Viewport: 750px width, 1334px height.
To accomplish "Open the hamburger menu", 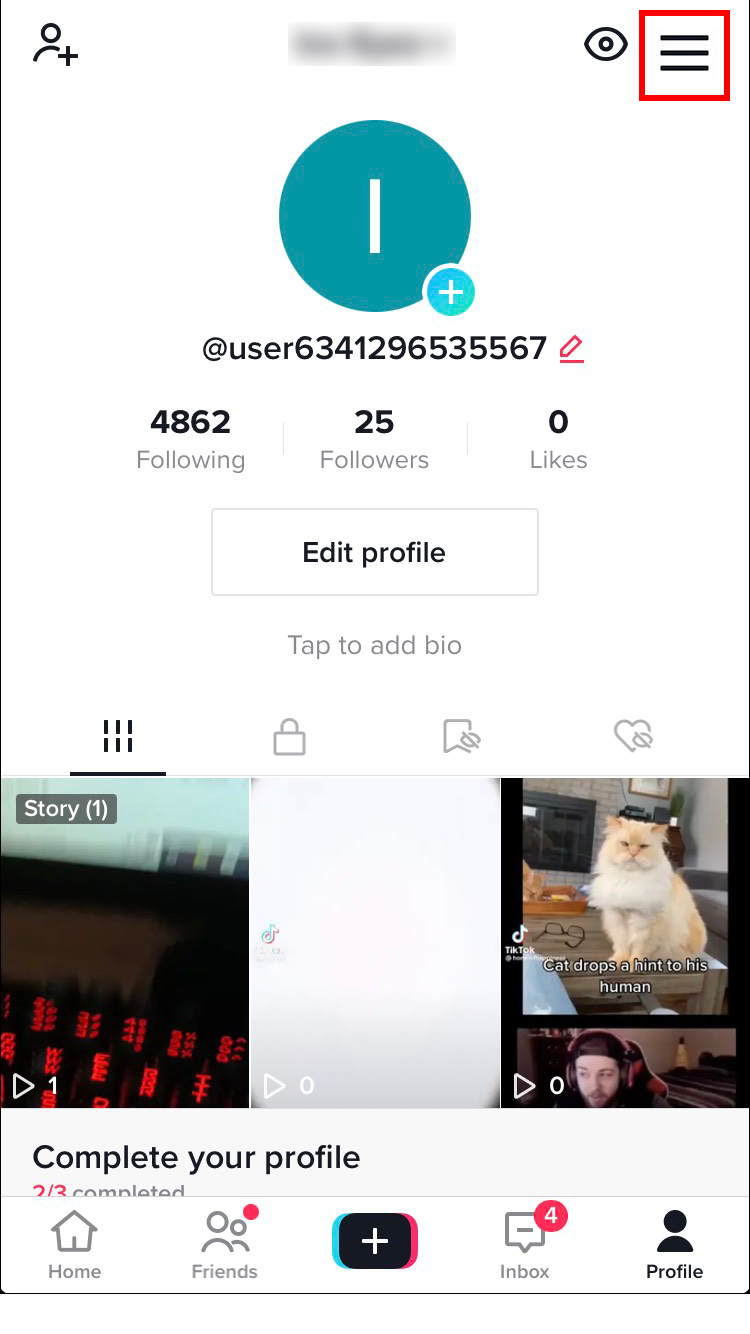I will tap(684, 51).
